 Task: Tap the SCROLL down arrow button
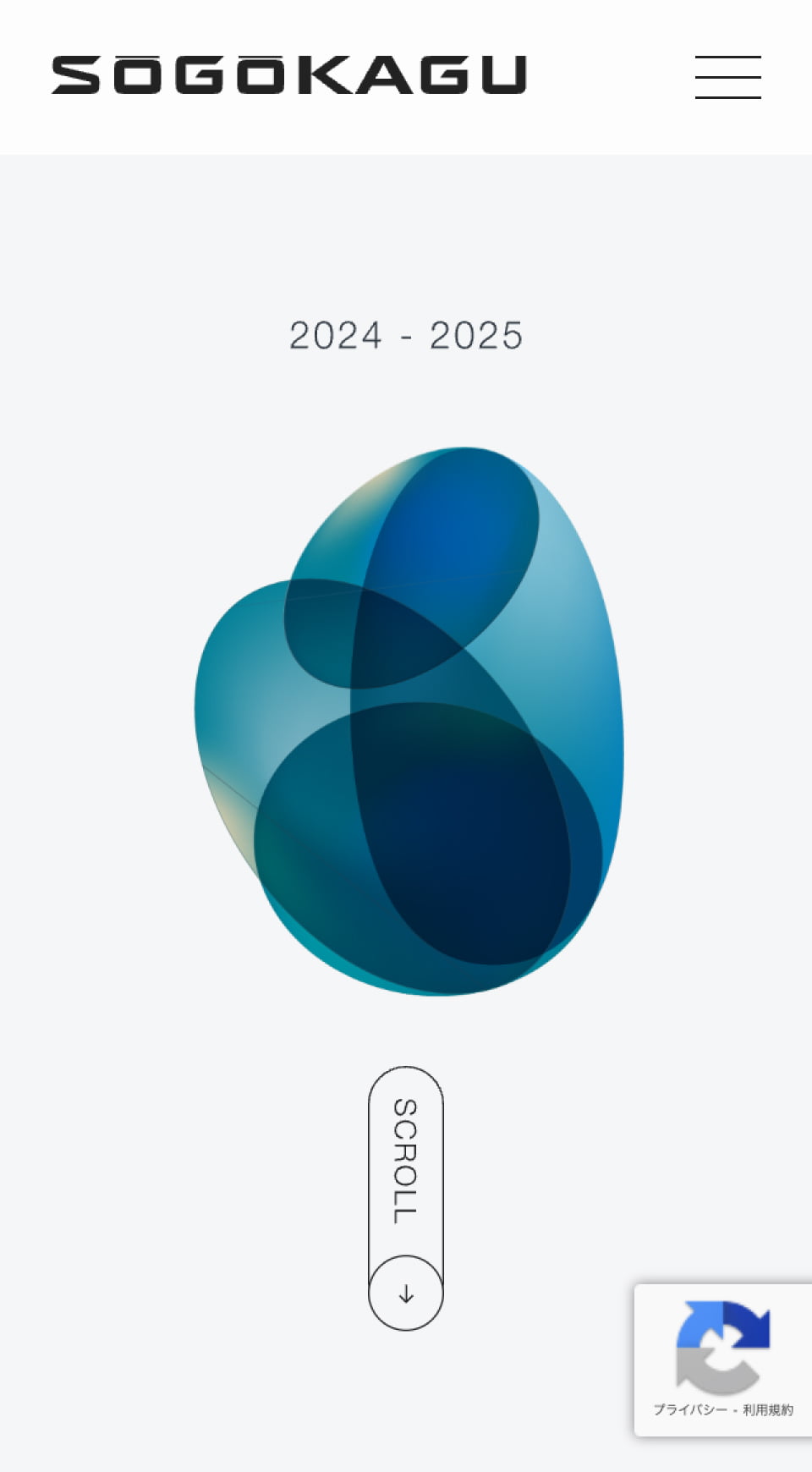coord(406,1293)
